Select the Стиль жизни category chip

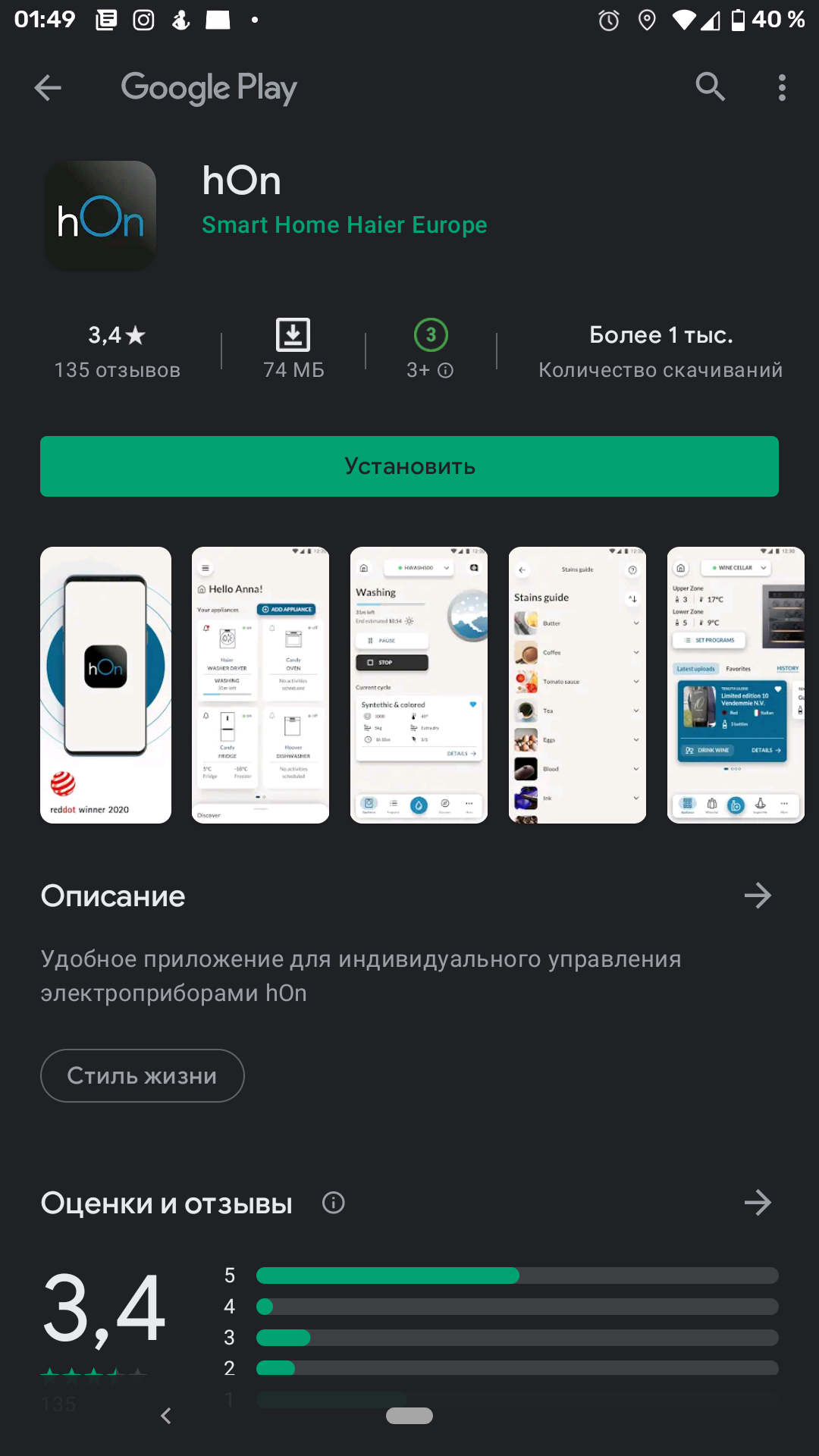[143, 1075]
